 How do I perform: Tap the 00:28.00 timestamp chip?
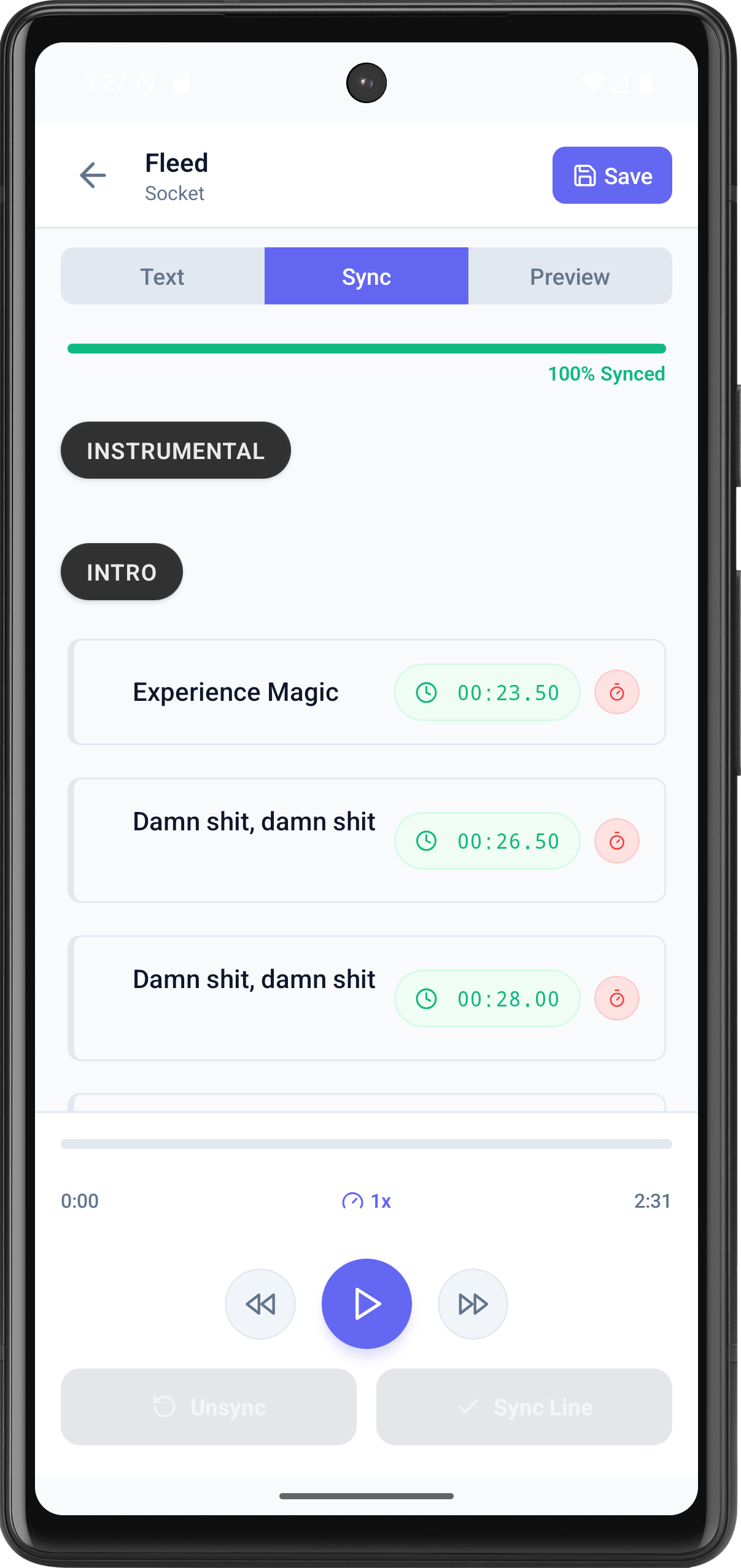click(x=487, y=998)
